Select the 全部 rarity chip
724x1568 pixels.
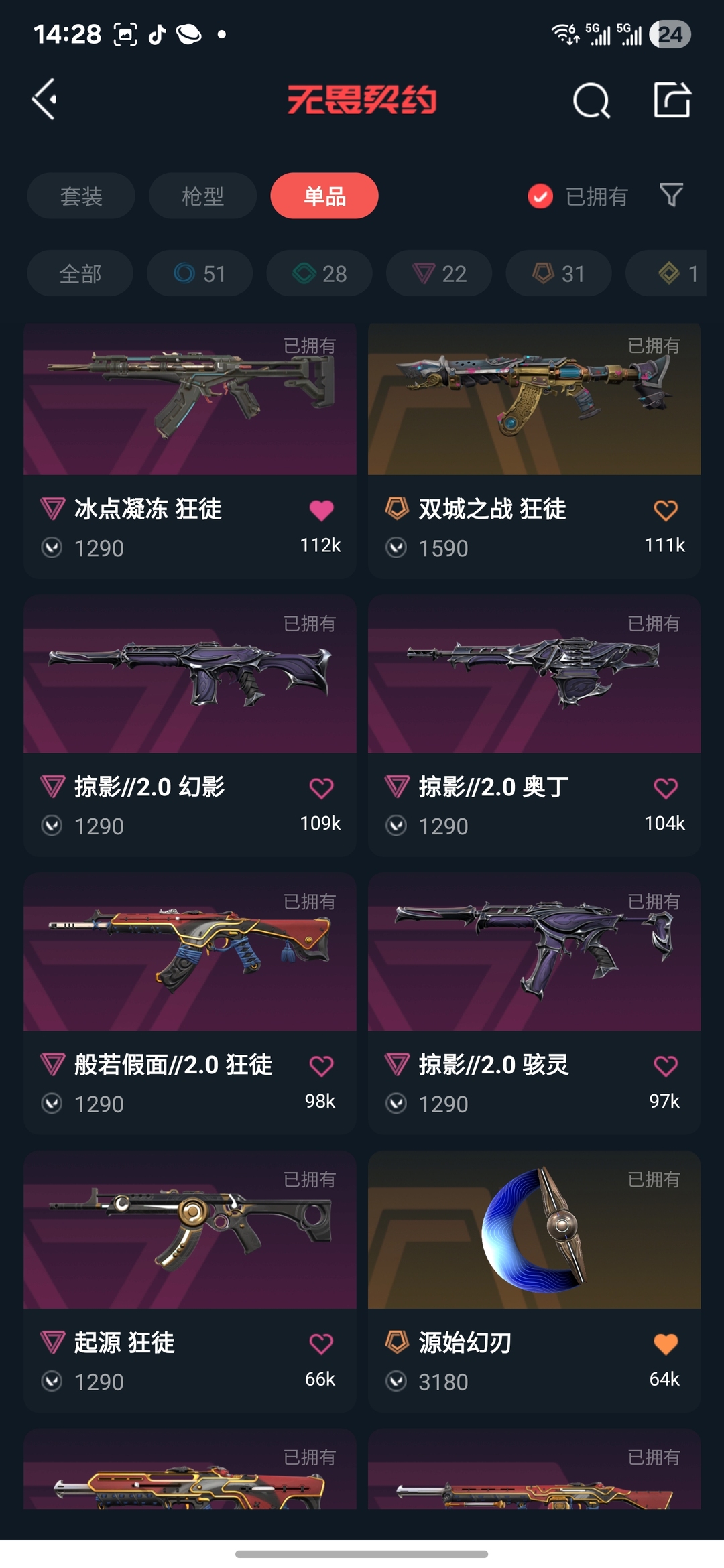coord(80,273)
